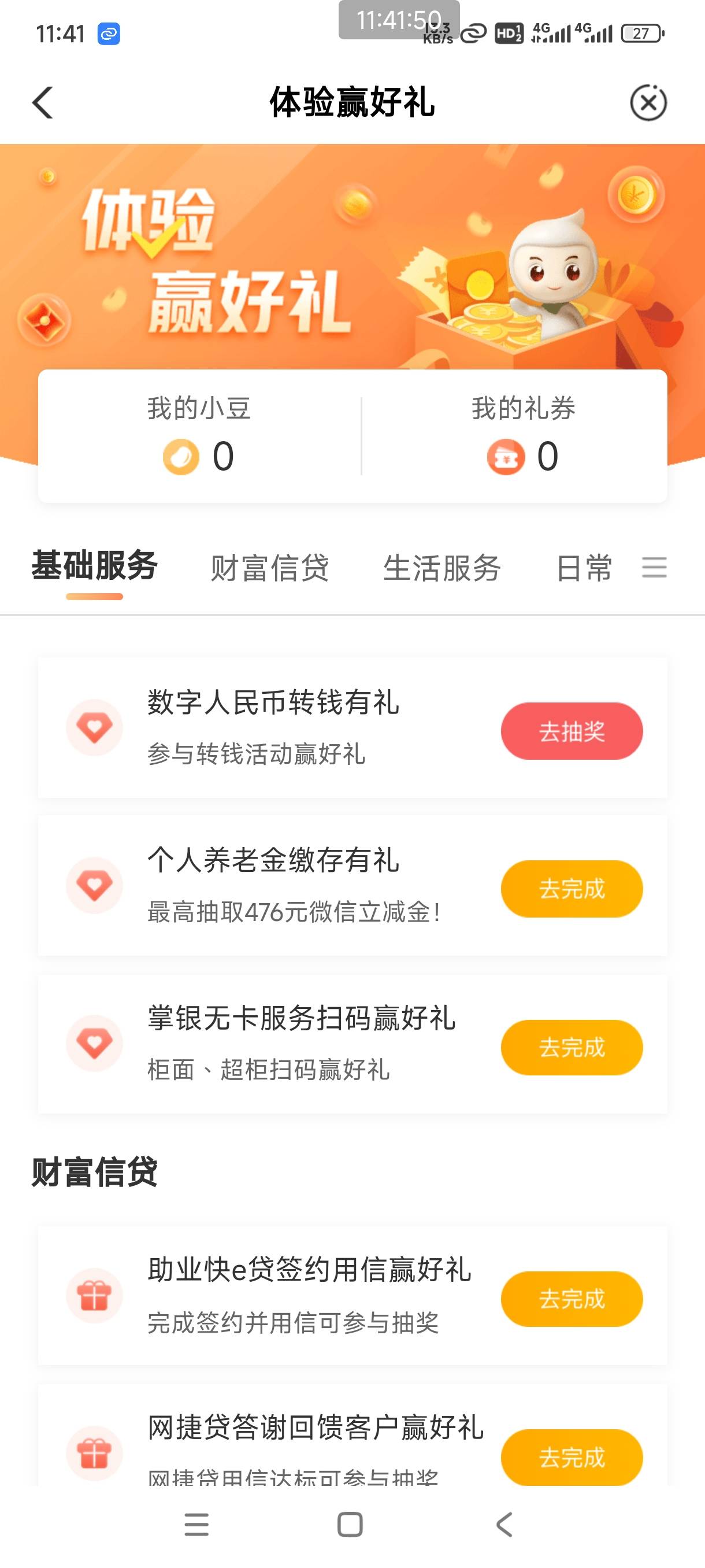
Task: Open 我的礼券 coupons
Action: tap(523, 435)
